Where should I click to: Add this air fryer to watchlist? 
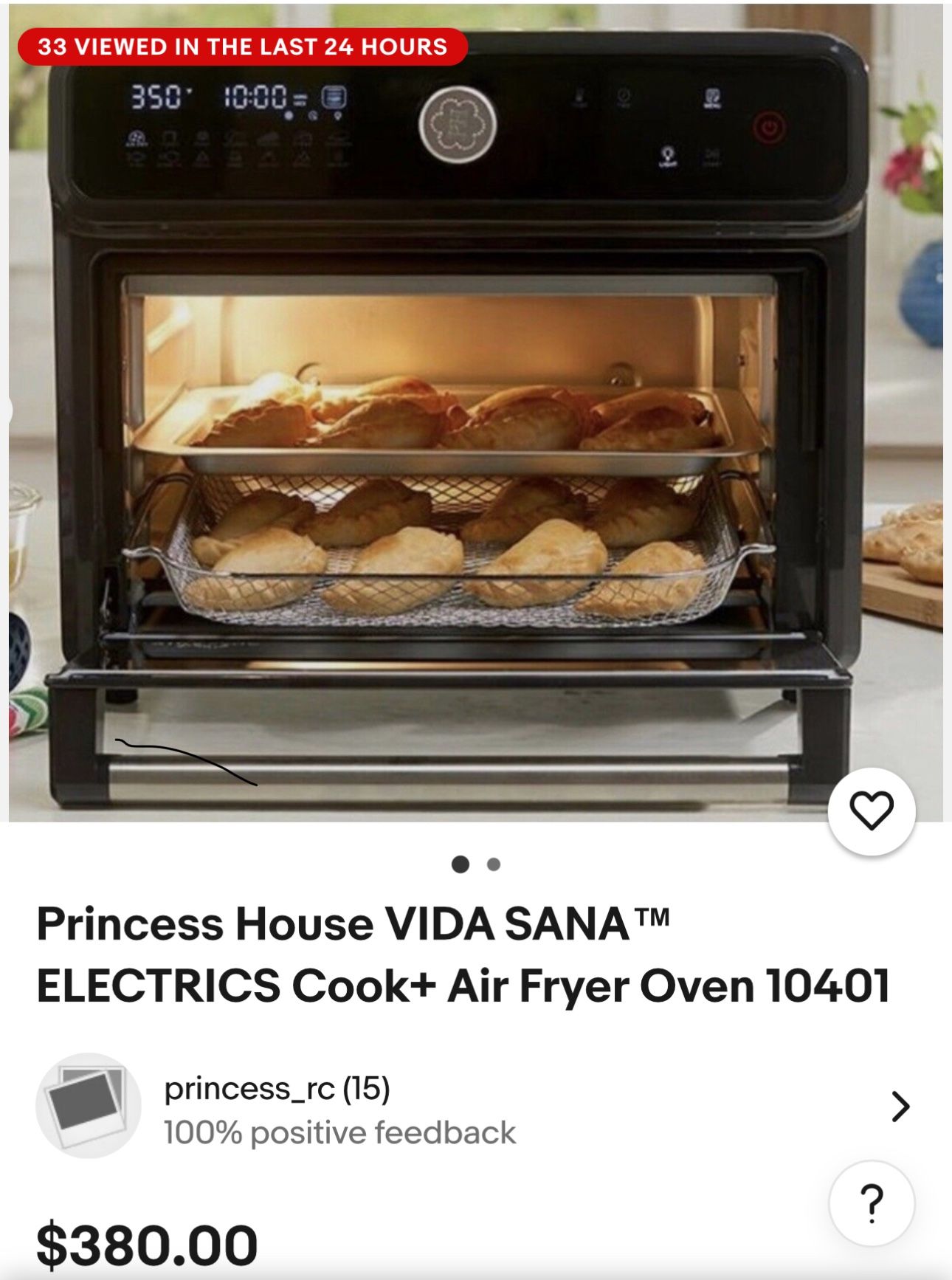[x=872, y=811]
